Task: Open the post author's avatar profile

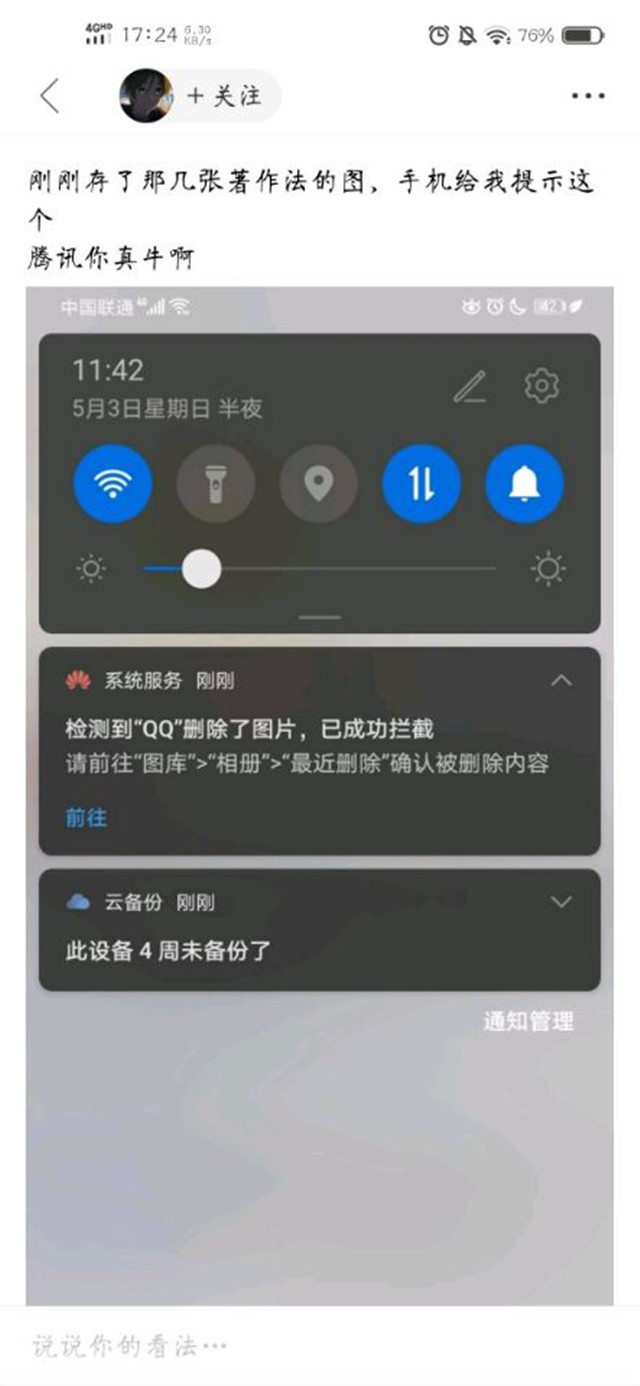Action: [146, 96]
